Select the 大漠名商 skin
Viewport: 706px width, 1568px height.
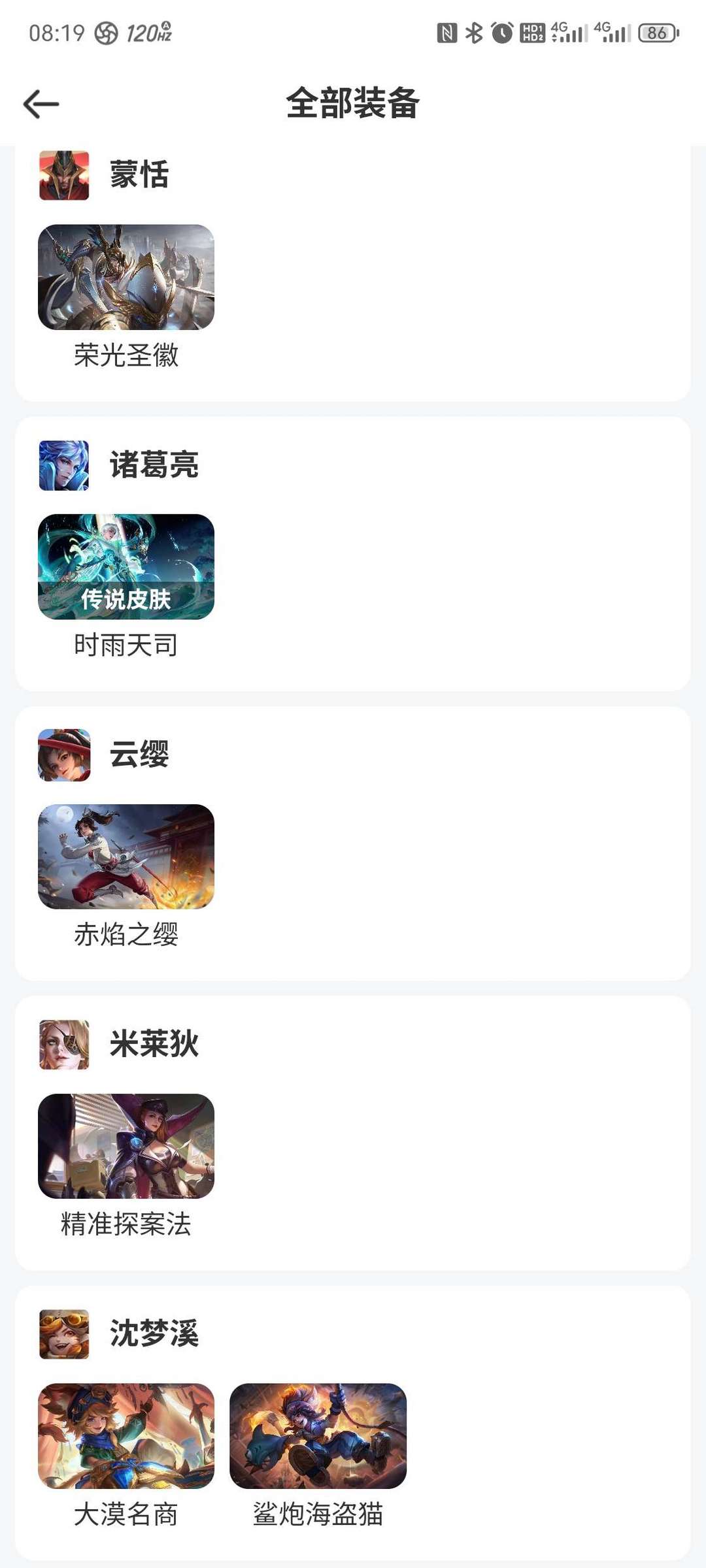(x=126, y=1436)
